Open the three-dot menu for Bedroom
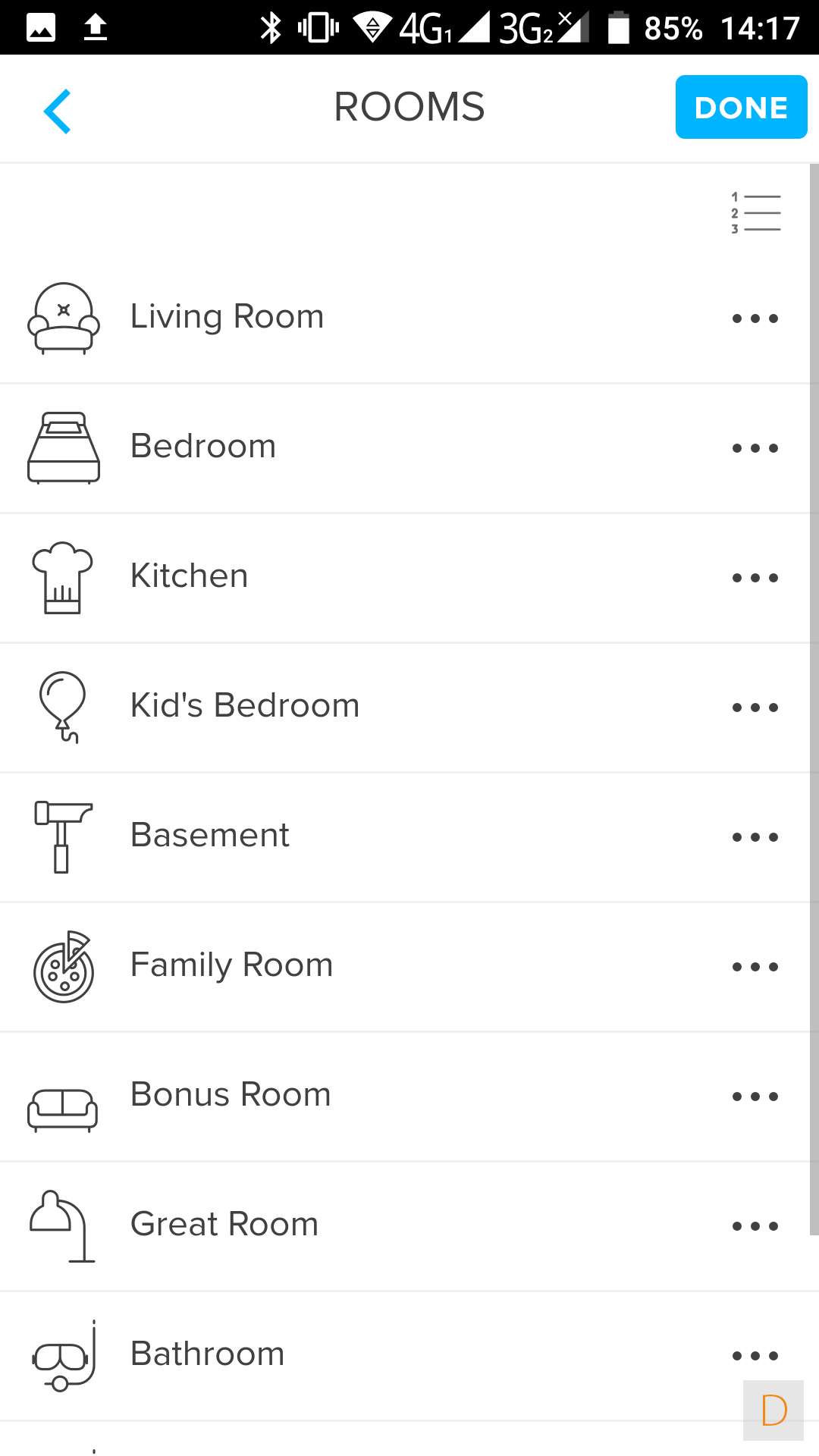This screenshot has height=1456, width=819. coord(755,448)
